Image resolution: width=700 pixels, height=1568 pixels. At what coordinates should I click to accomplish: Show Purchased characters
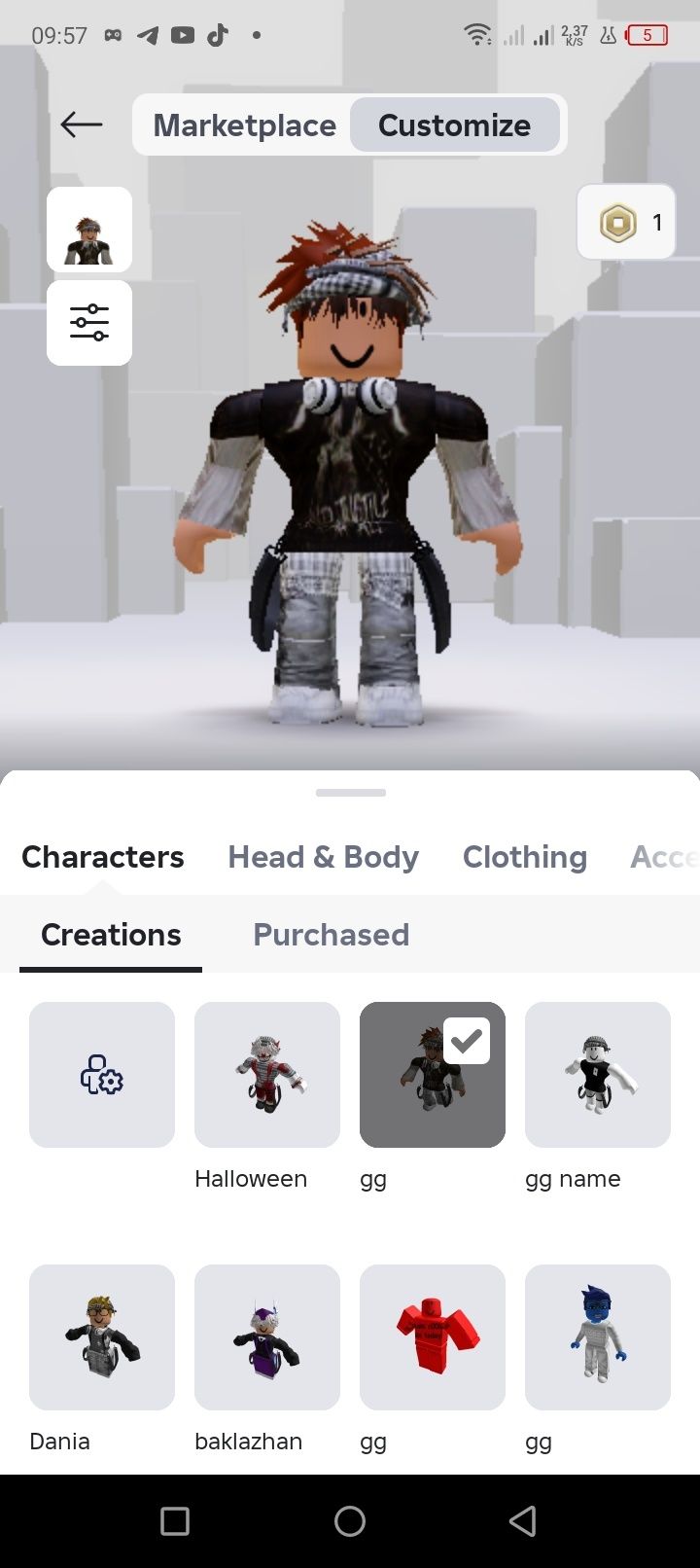point(331,935)
